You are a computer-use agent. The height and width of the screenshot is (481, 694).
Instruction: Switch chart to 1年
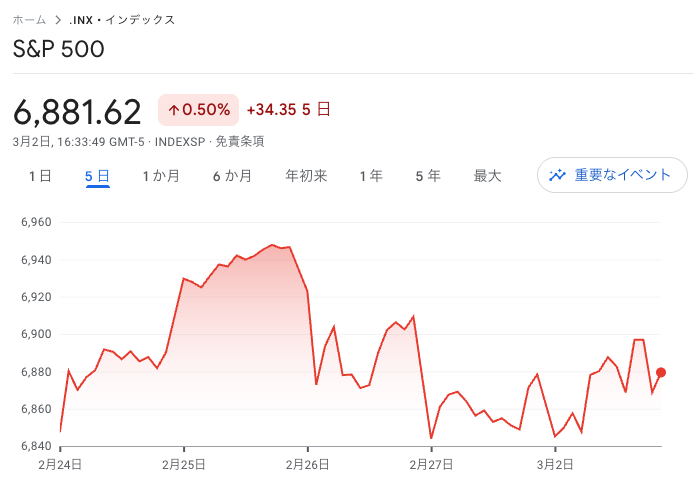click(x=371, y=176)
